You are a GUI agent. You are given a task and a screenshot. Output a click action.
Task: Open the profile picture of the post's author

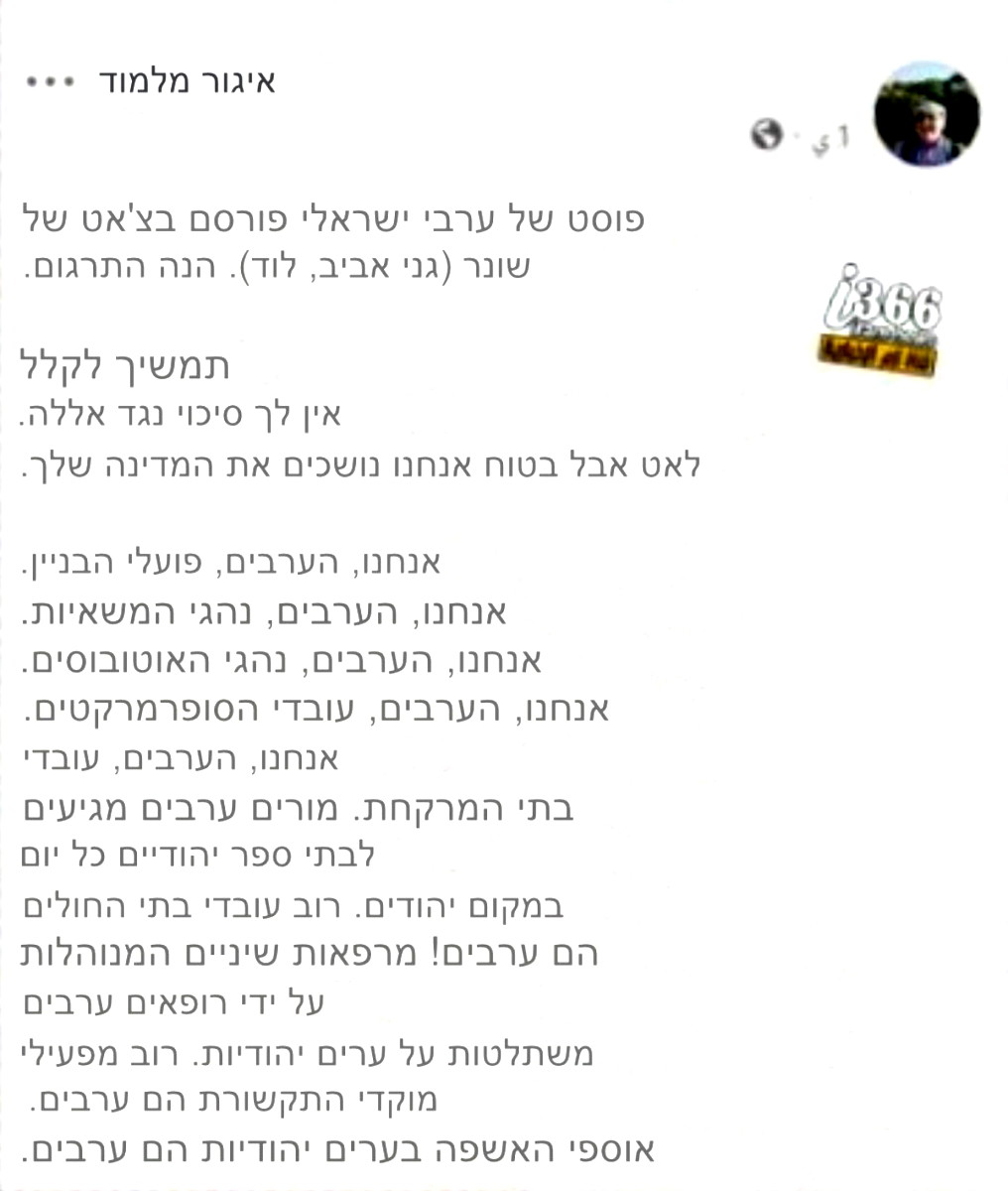coord(928,114)
